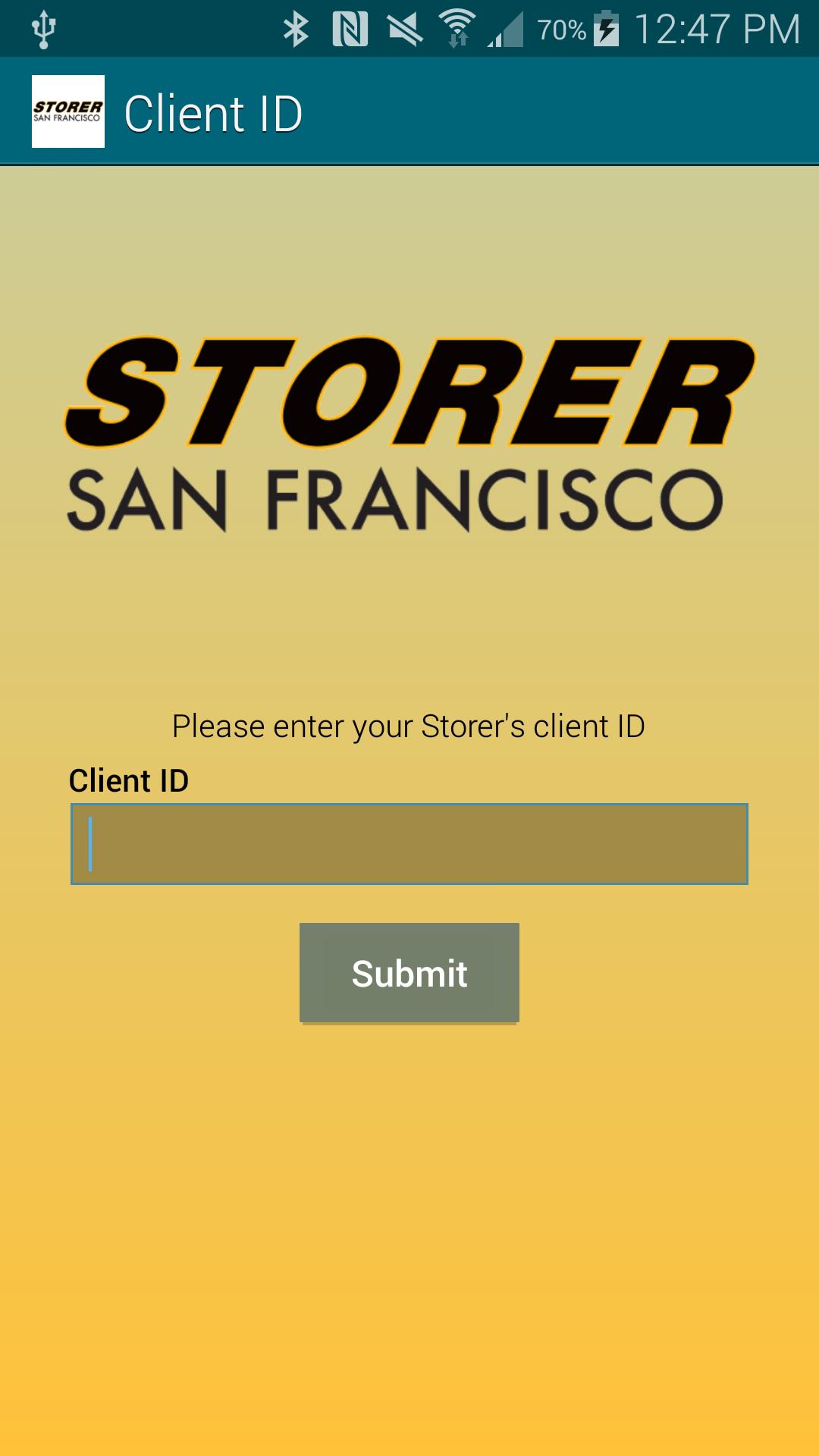The image size is (819, 1456).
Task: Submit the client ID
Action: [x=409, y=973]
